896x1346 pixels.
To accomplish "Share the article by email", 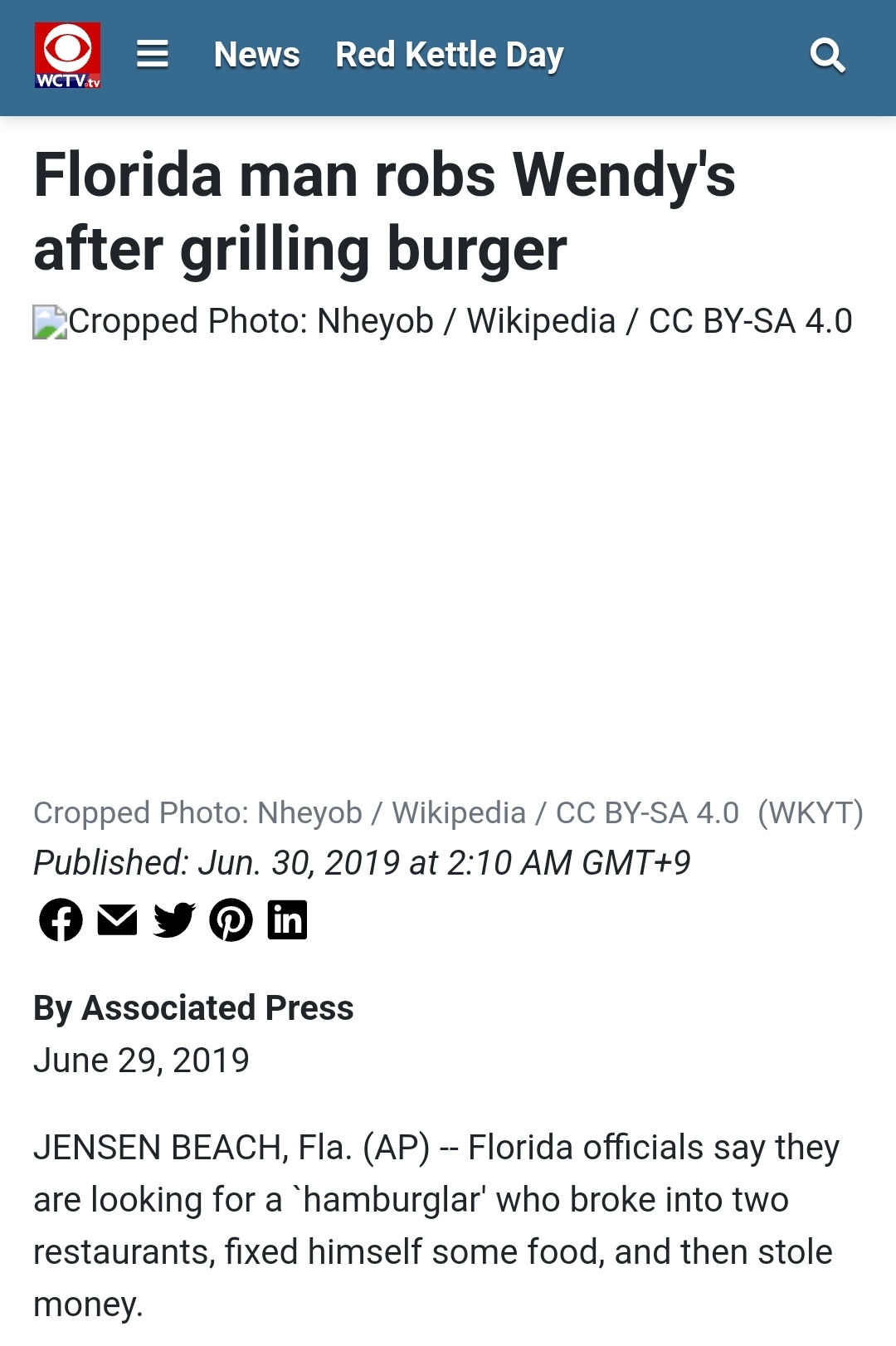I will [x=117, y=919].
